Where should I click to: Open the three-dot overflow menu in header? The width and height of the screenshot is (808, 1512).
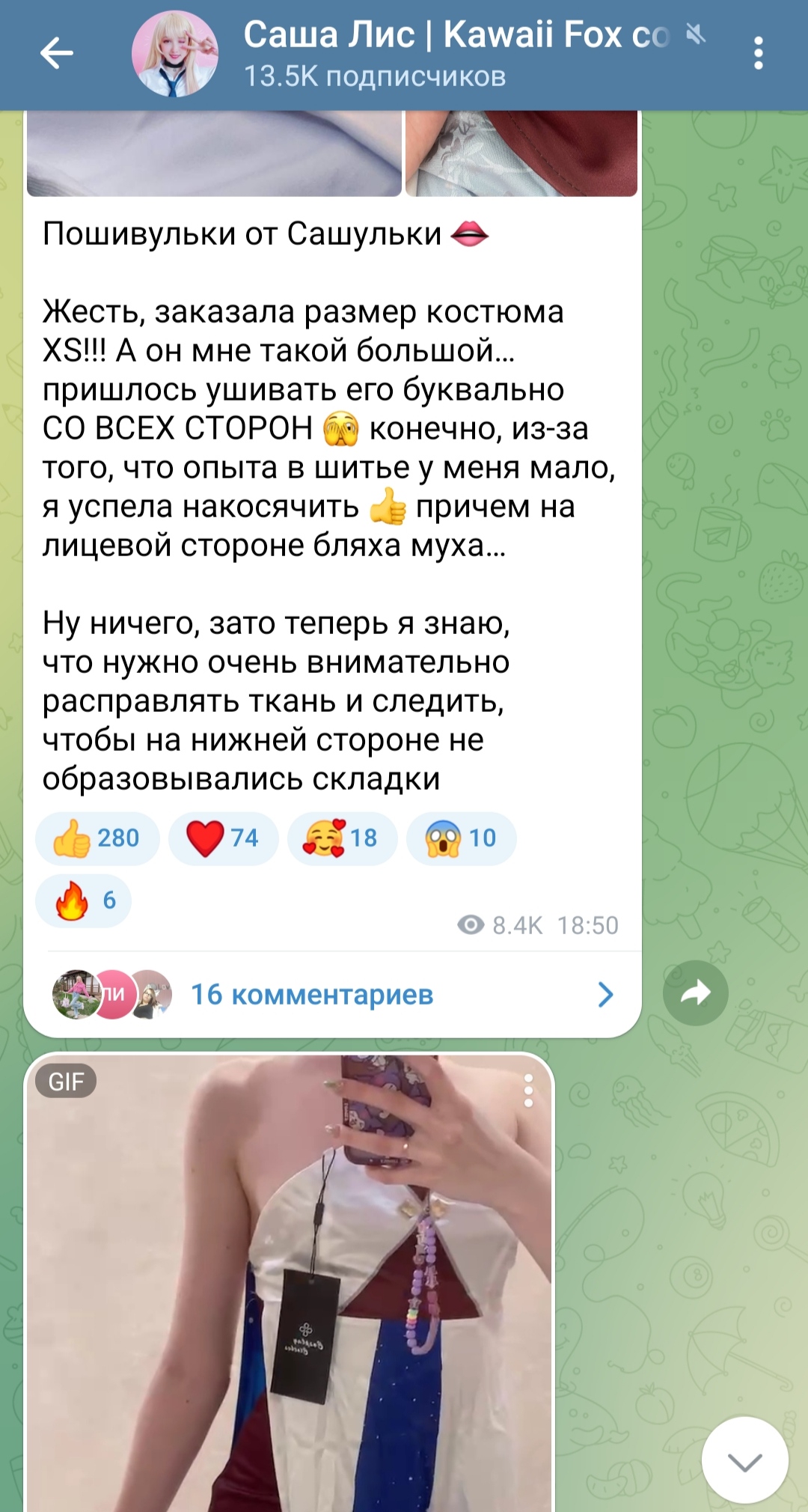click(758, 54)
